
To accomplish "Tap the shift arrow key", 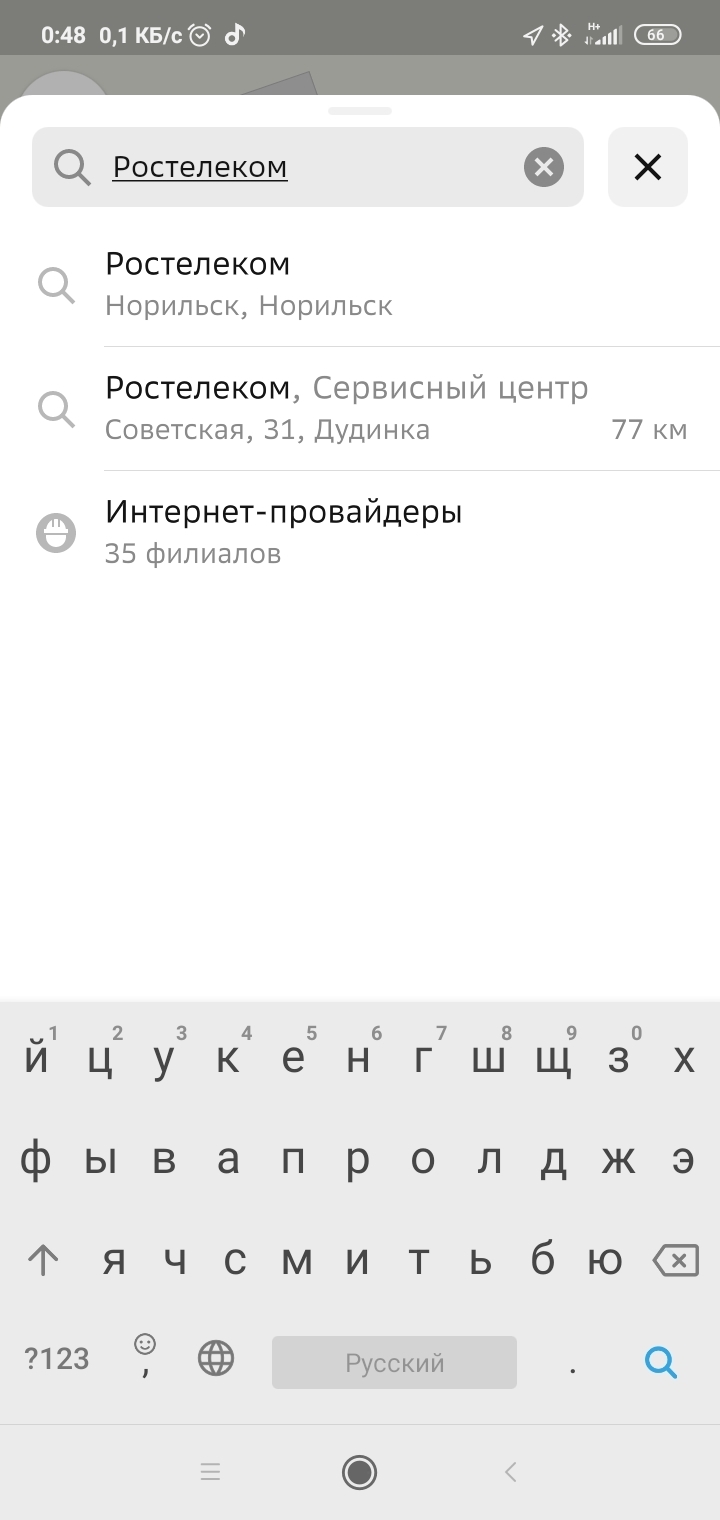I will tap(43, 1261).
